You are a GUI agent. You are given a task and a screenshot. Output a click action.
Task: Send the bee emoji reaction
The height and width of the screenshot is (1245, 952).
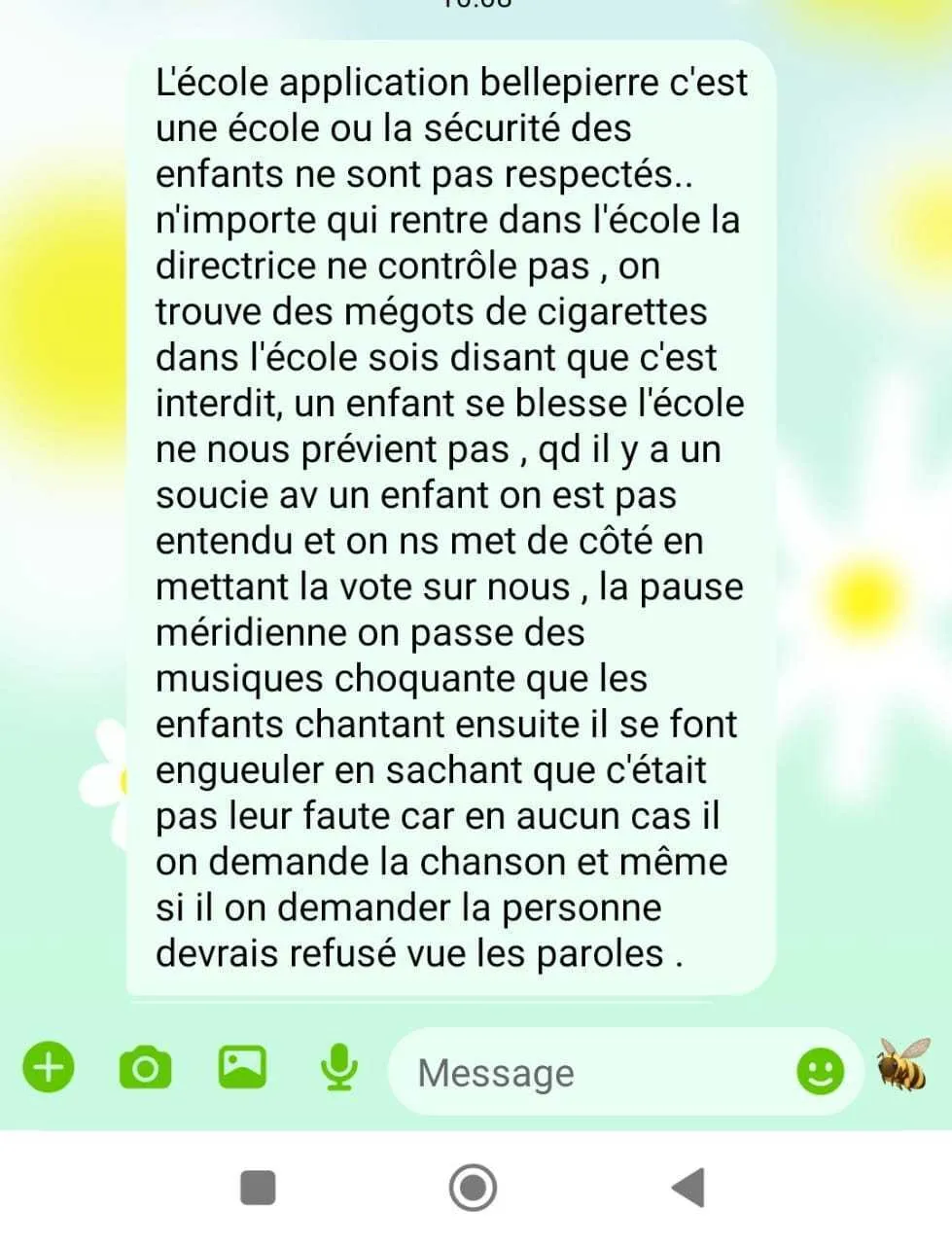click(x=900, y=1064)
